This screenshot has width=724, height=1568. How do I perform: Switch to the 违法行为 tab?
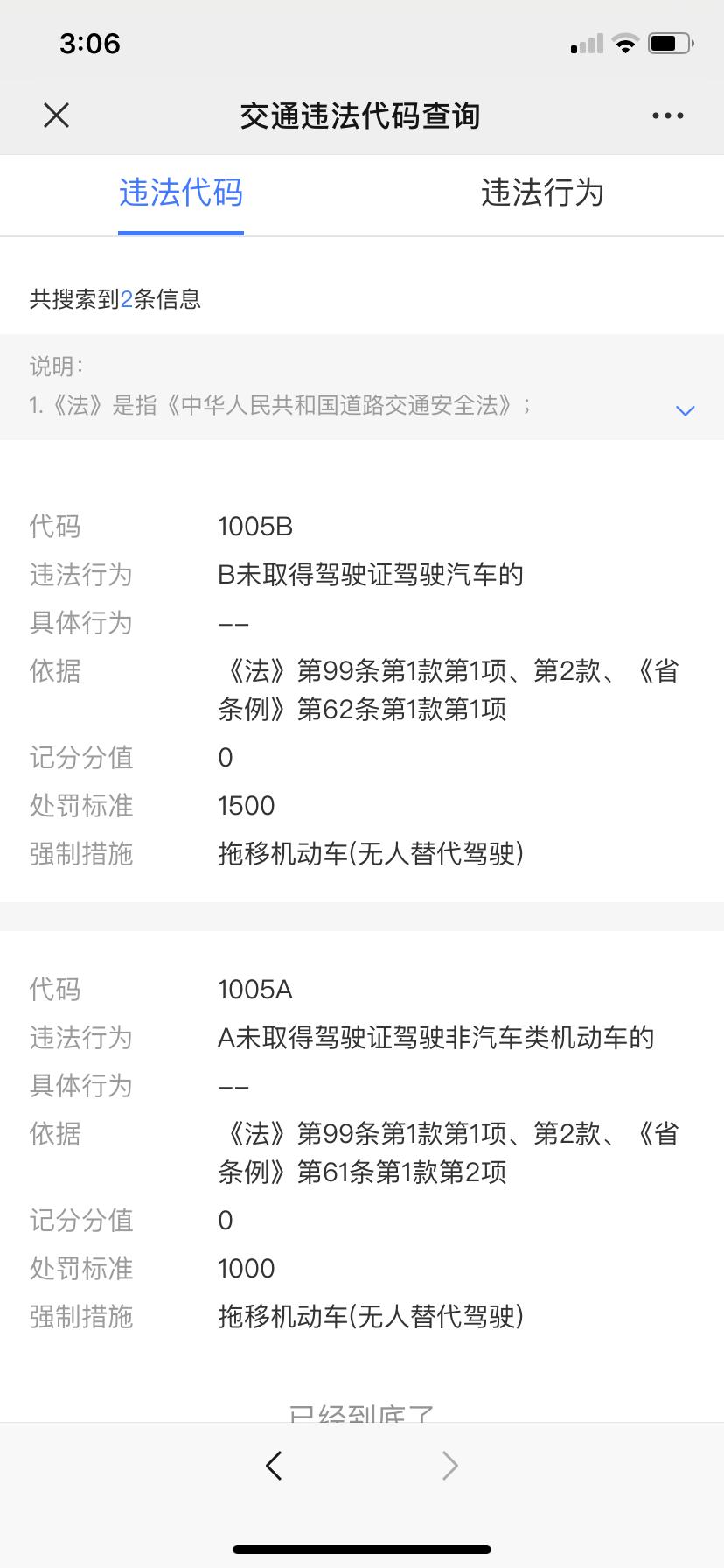click(542, 194)
